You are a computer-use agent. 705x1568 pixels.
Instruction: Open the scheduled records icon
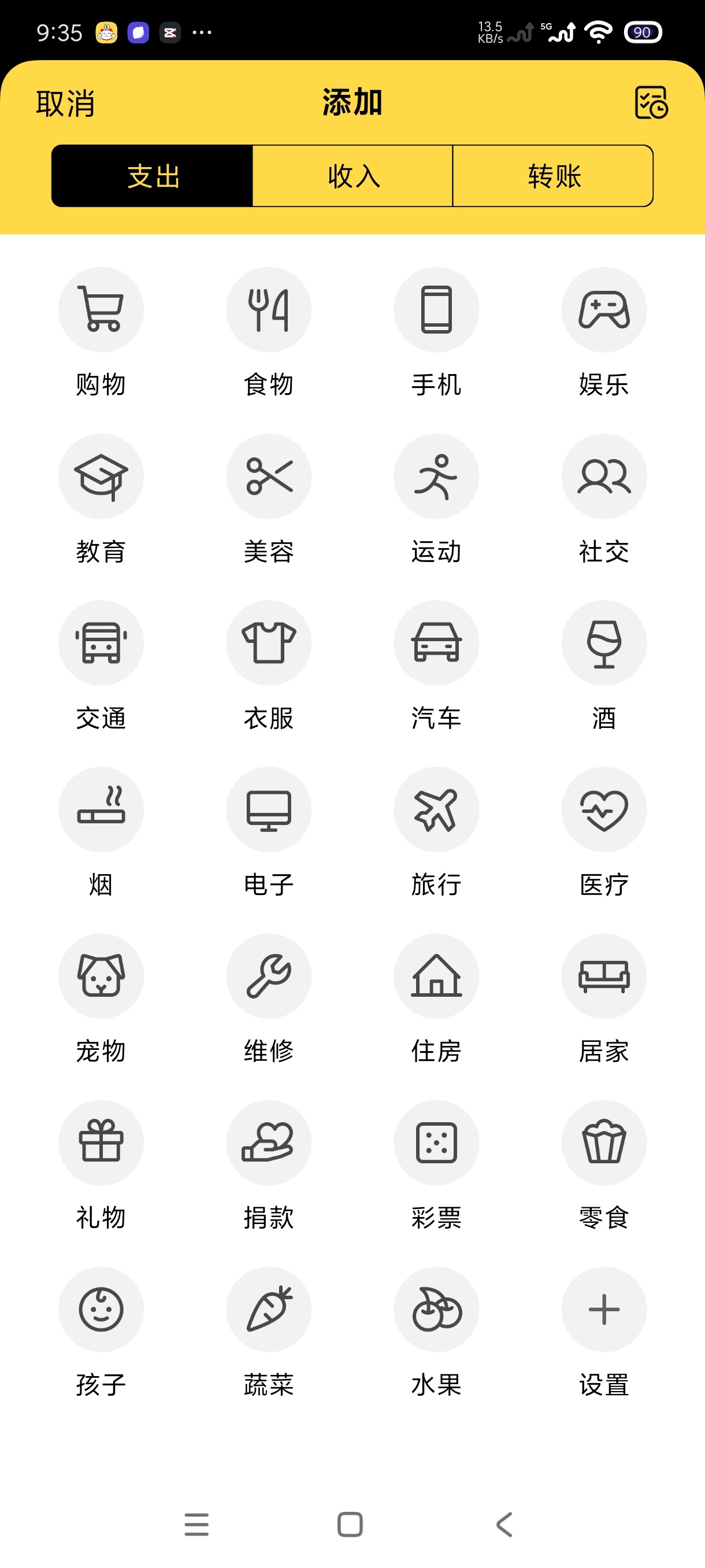coord(651,102)
